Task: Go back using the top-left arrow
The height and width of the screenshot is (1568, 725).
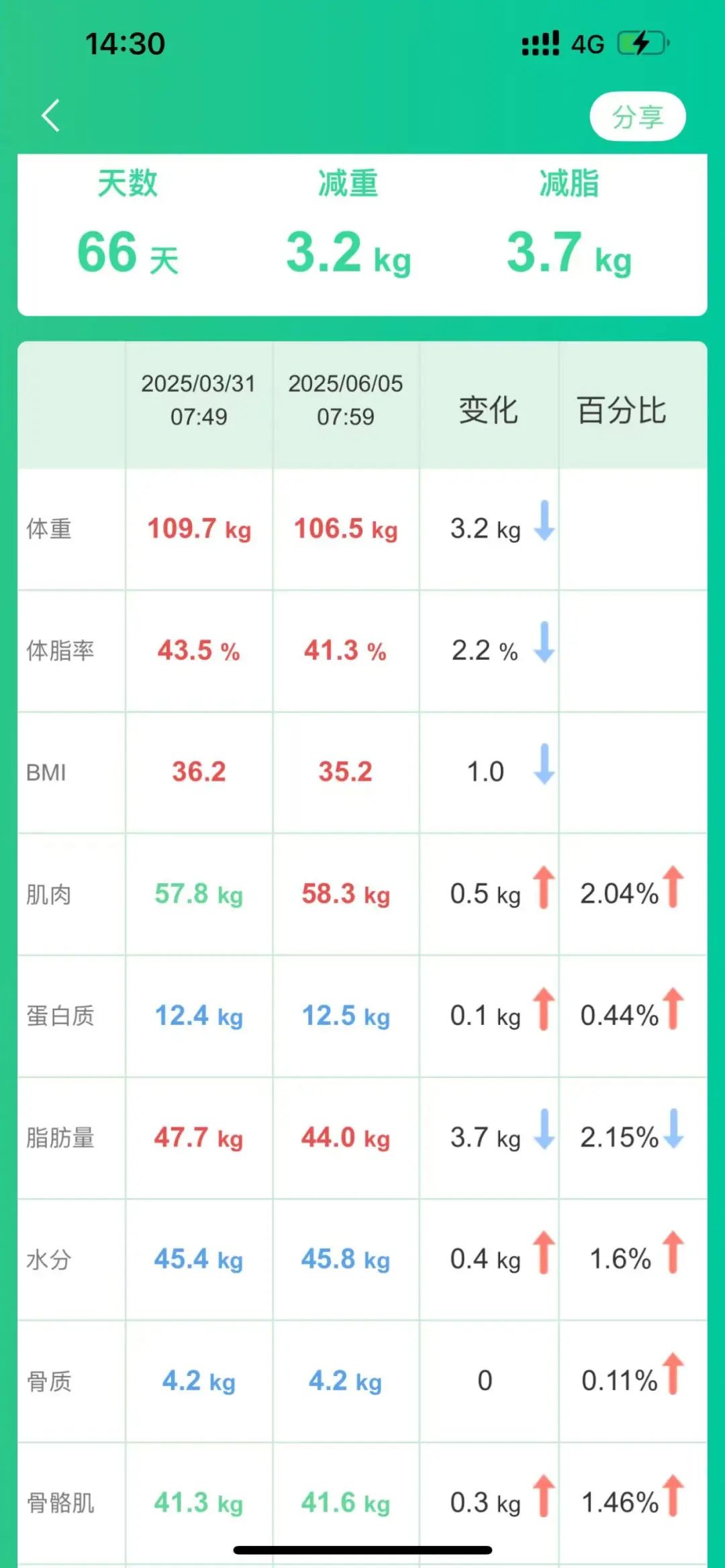Action: tap(51, 115)
